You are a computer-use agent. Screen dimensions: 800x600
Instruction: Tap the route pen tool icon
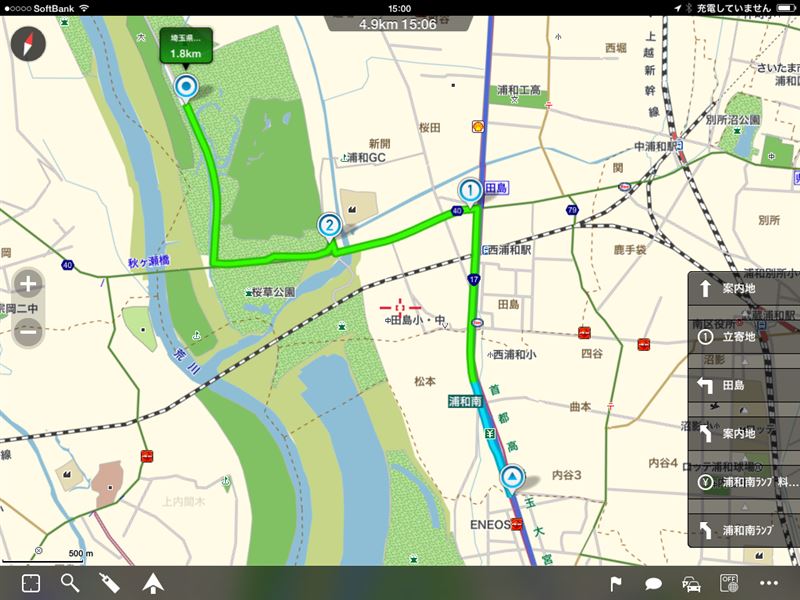(x=110, y=583)
